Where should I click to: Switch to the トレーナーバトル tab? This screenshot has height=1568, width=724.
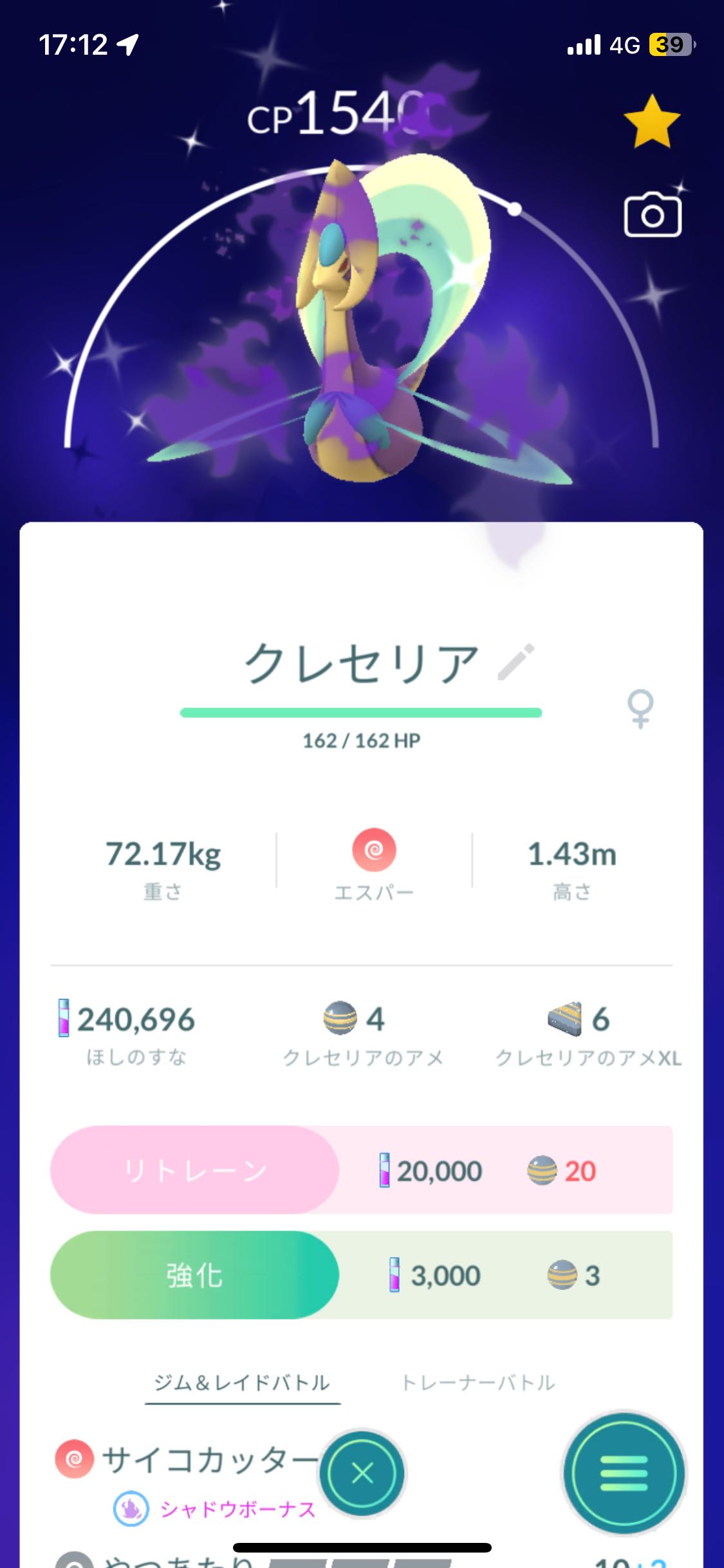pos(478,1383)
